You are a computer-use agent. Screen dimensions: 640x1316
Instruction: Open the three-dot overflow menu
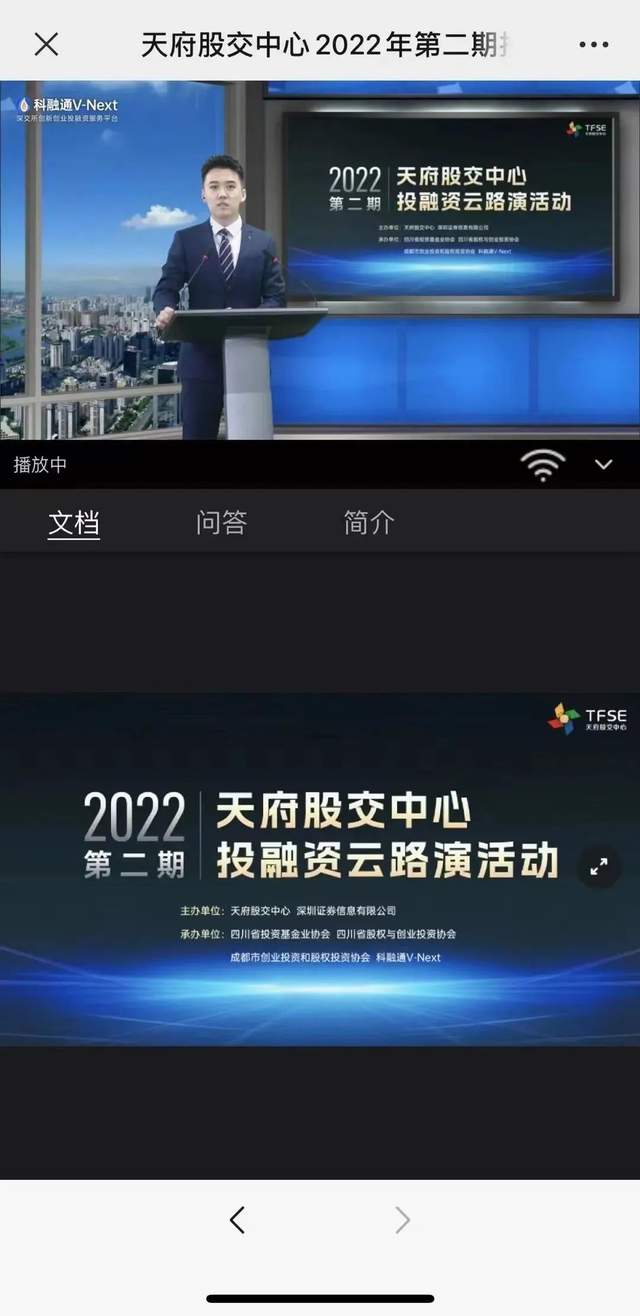pos(593,45)
